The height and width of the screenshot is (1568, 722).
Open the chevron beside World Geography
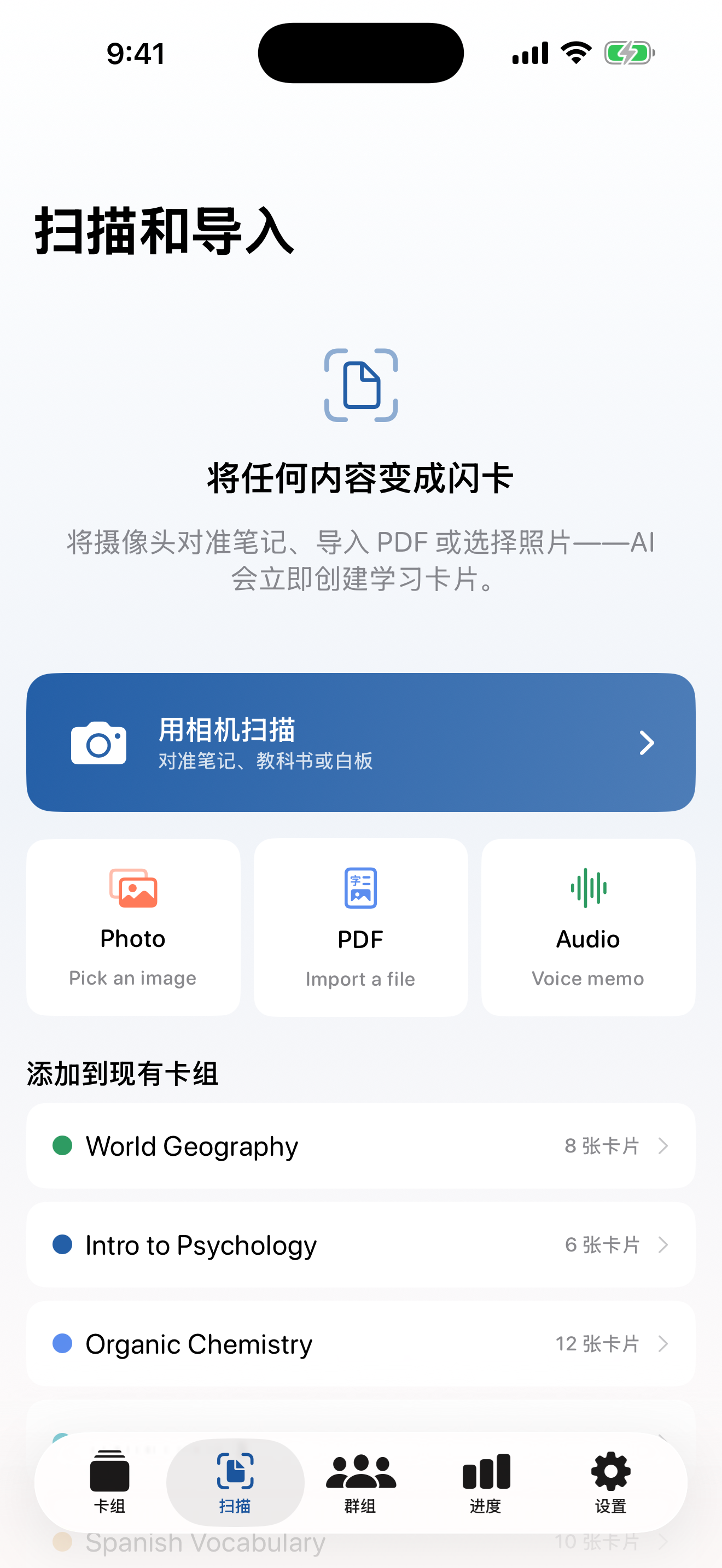point(663,1145)
